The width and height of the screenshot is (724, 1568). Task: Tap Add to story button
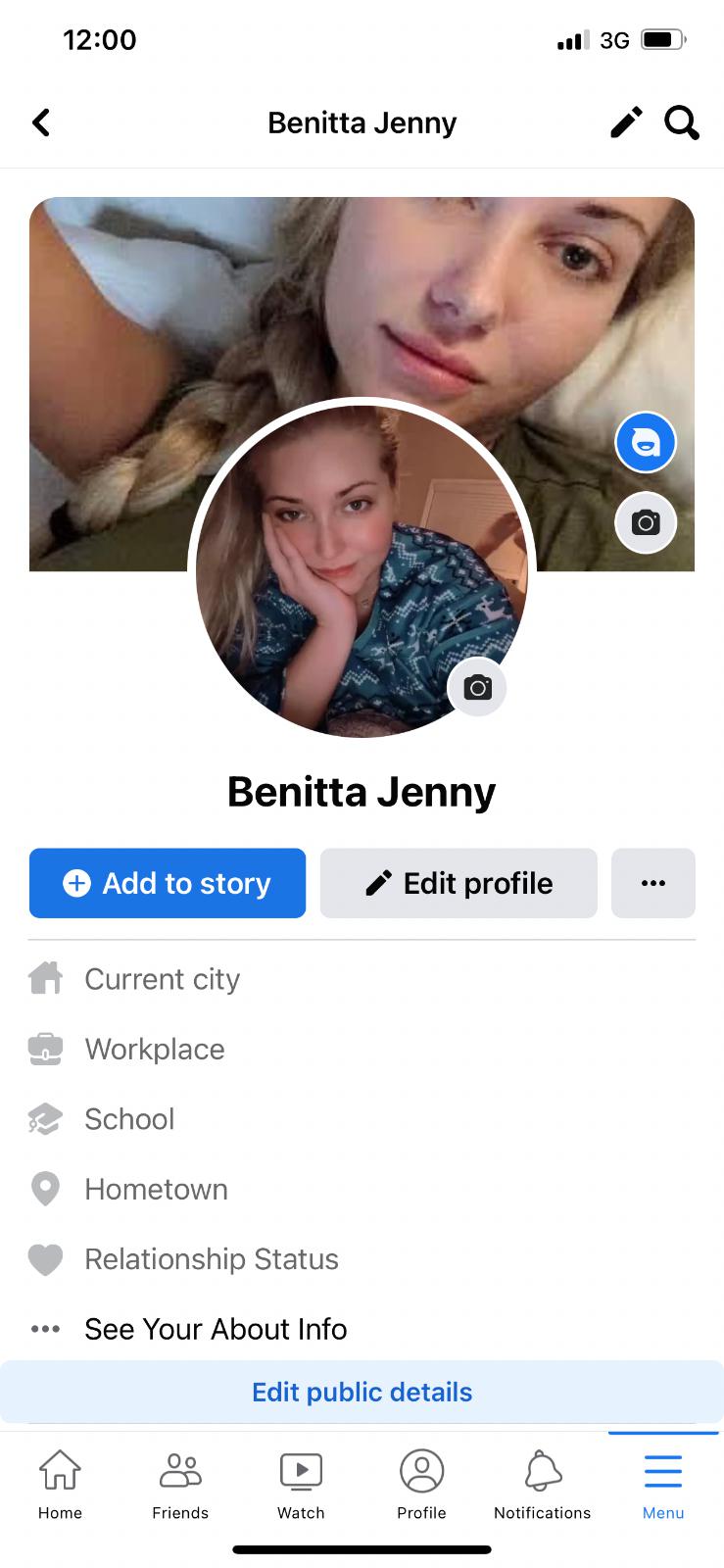click(168, 883)
